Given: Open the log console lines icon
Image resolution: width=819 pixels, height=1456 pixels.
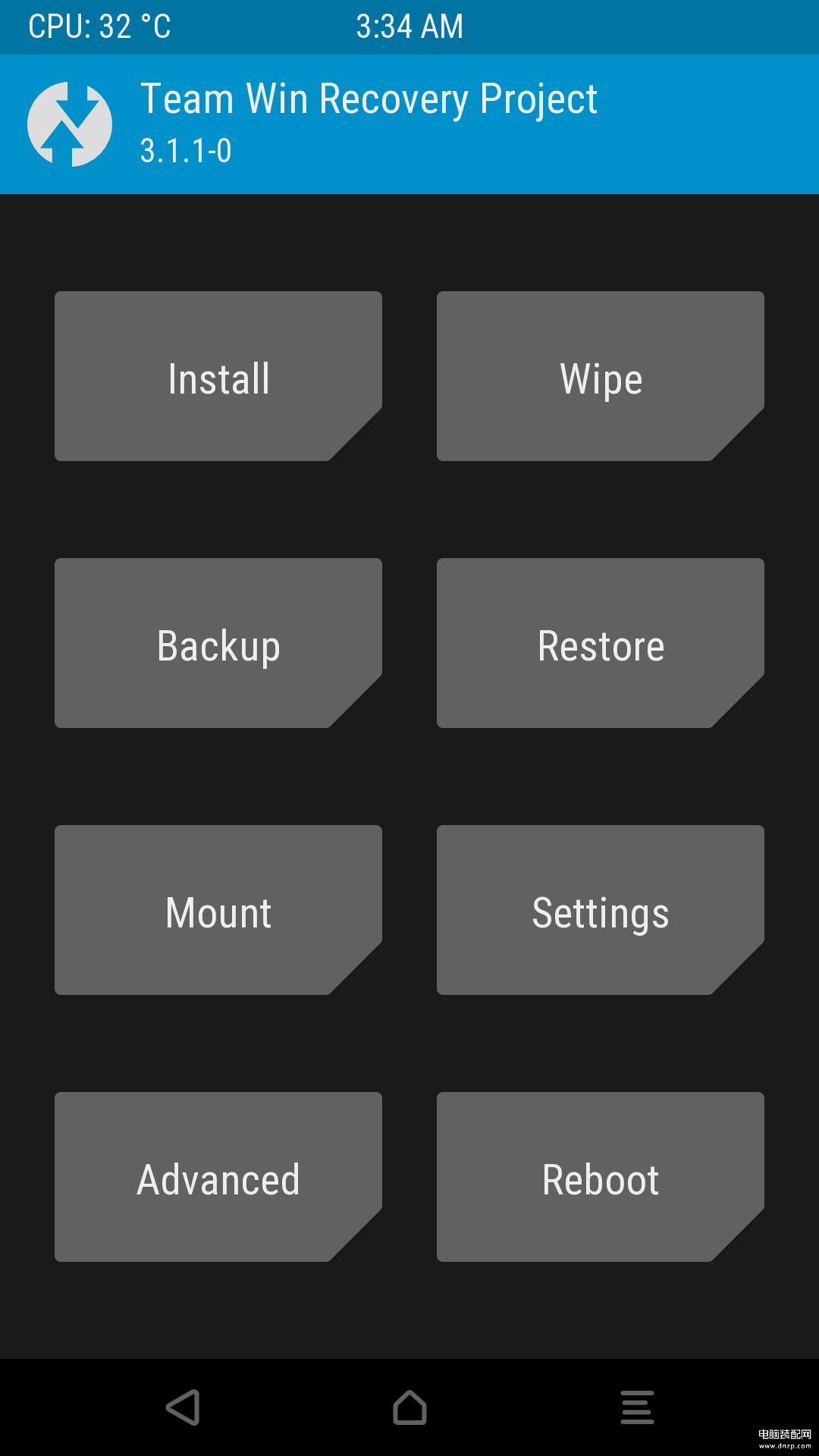Looking at the screenshot, I should pyautogui.click(x=637, y=1407).
